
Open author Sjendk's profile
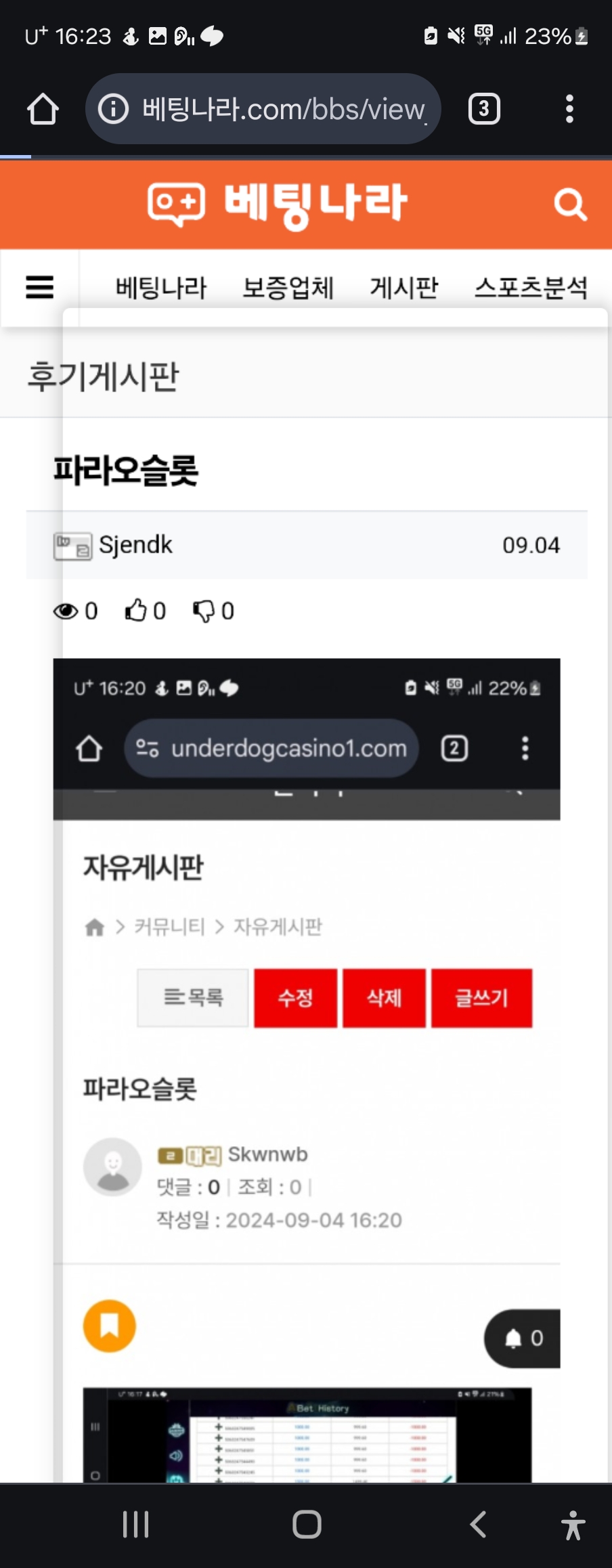click(x=135, y=545)
